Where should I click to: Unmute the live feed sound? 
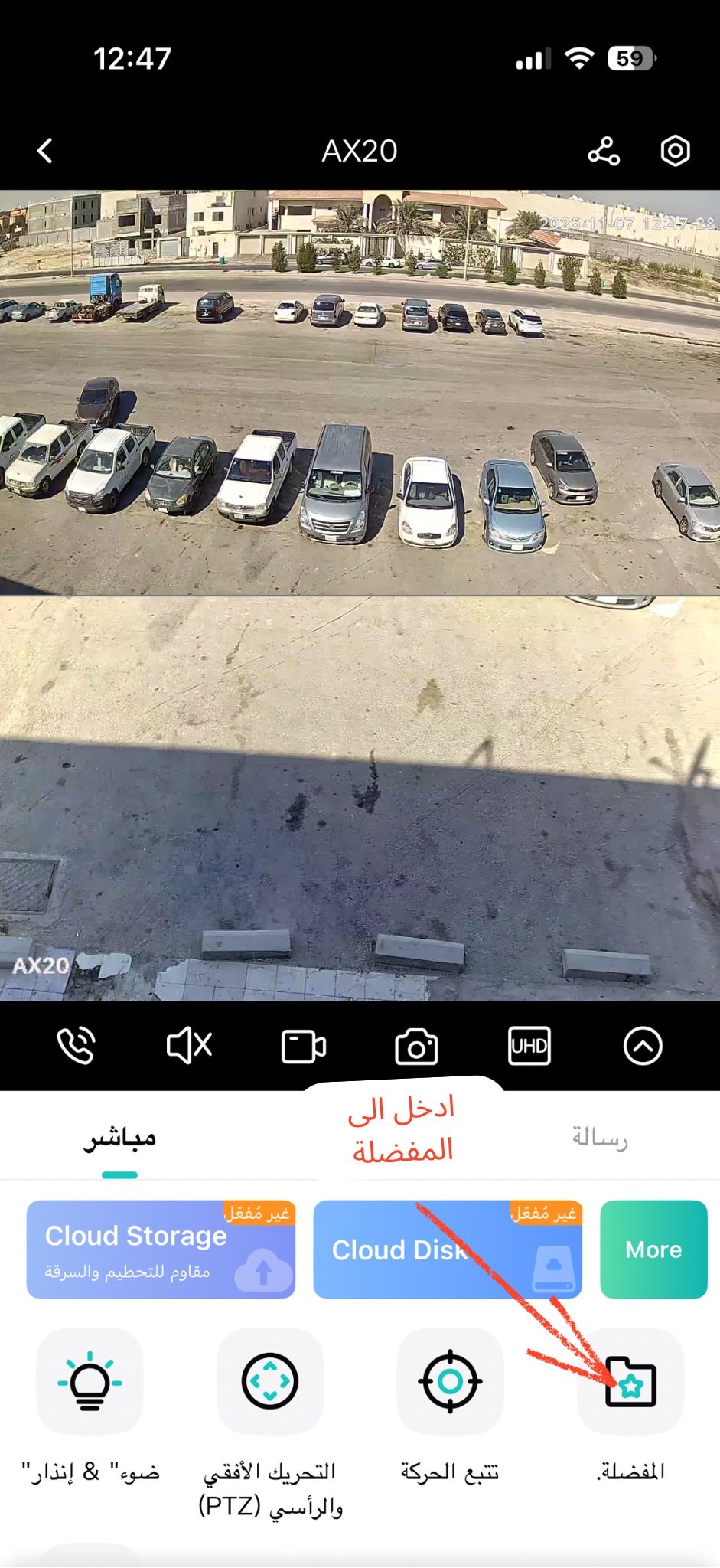click(x=189, y=1046)
